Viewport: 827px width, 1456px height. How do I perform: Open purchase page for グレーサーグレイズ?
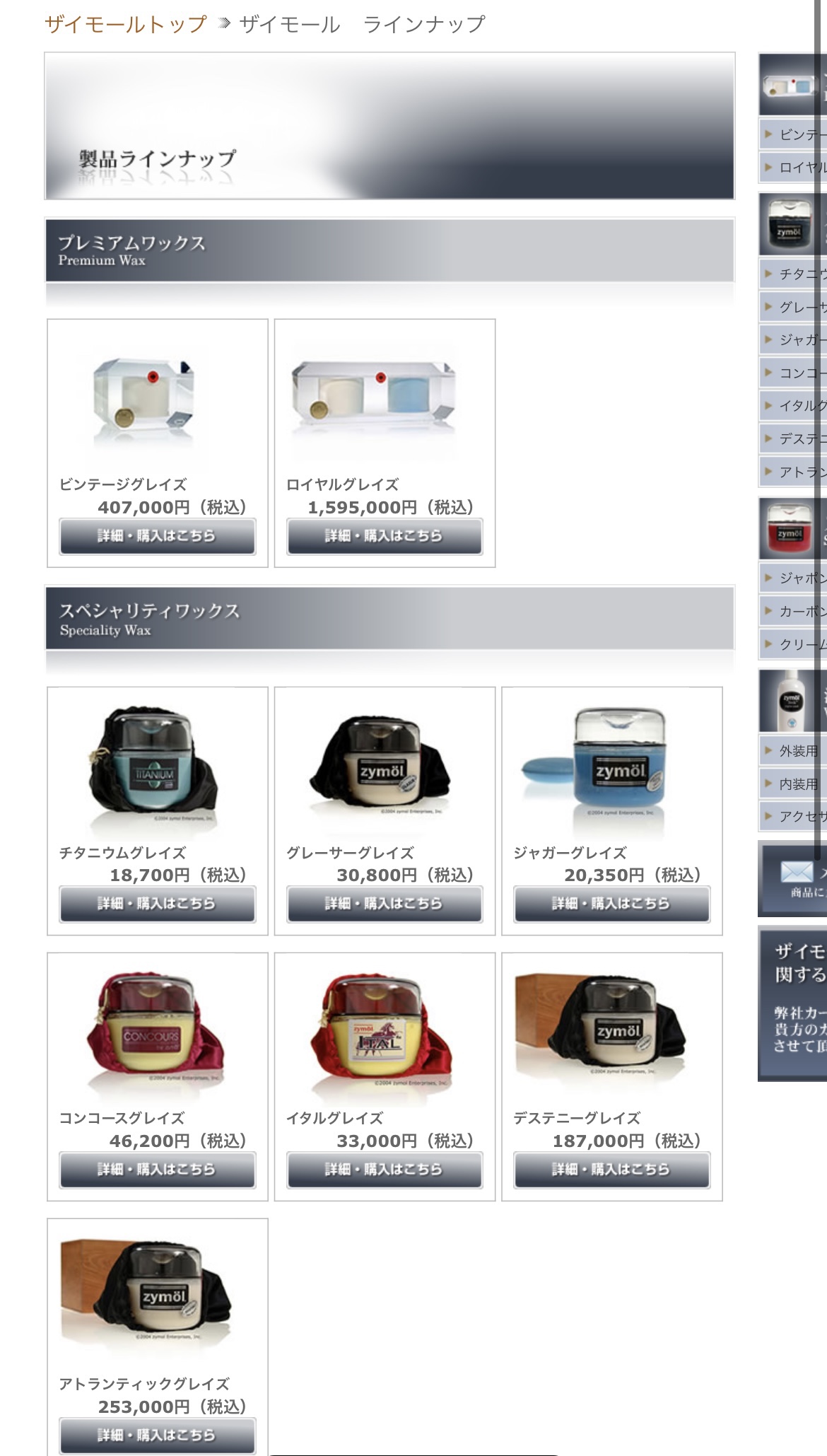[x=385, y=904]
